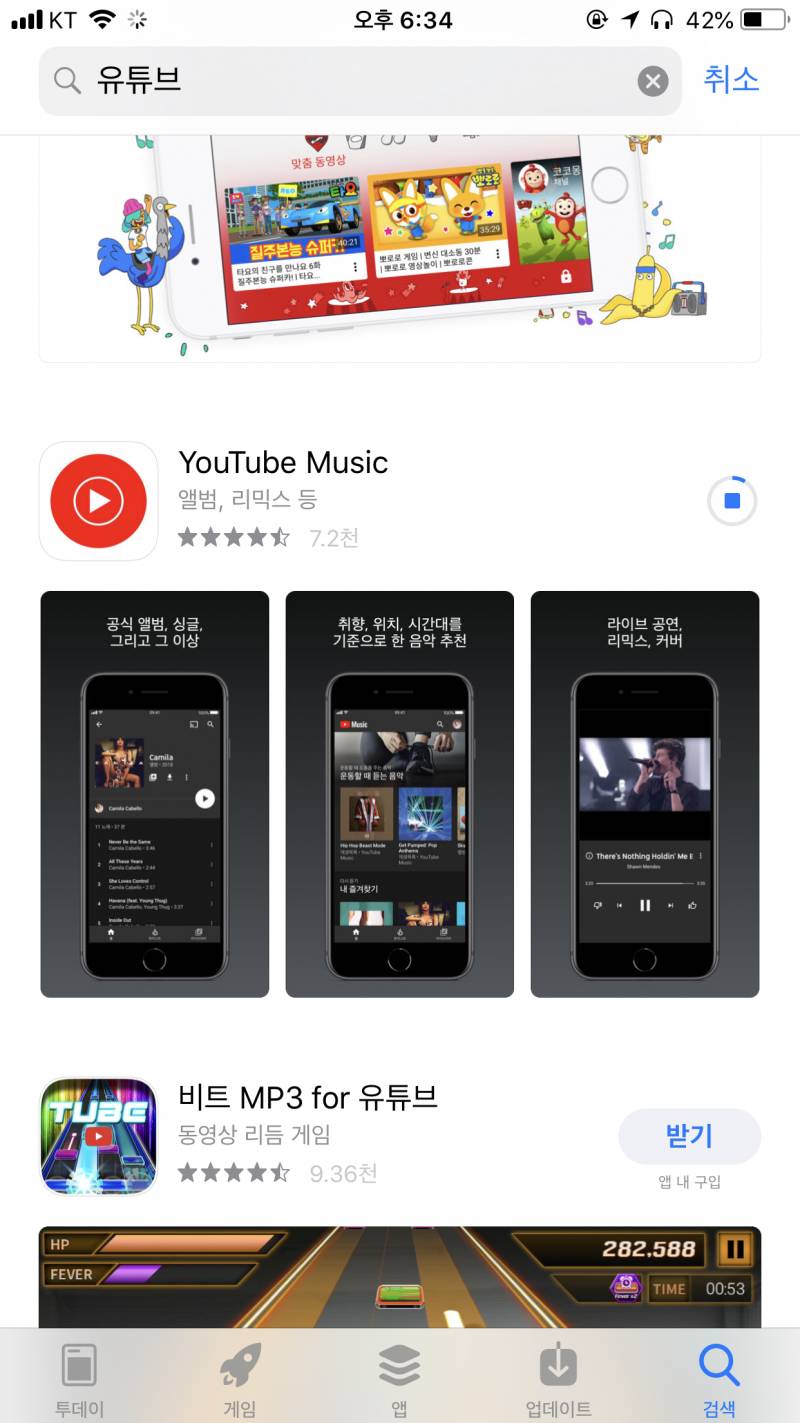800x1423 pixels.
Task: Tap the 앱 stack icon
Action: pos(399,1362)
